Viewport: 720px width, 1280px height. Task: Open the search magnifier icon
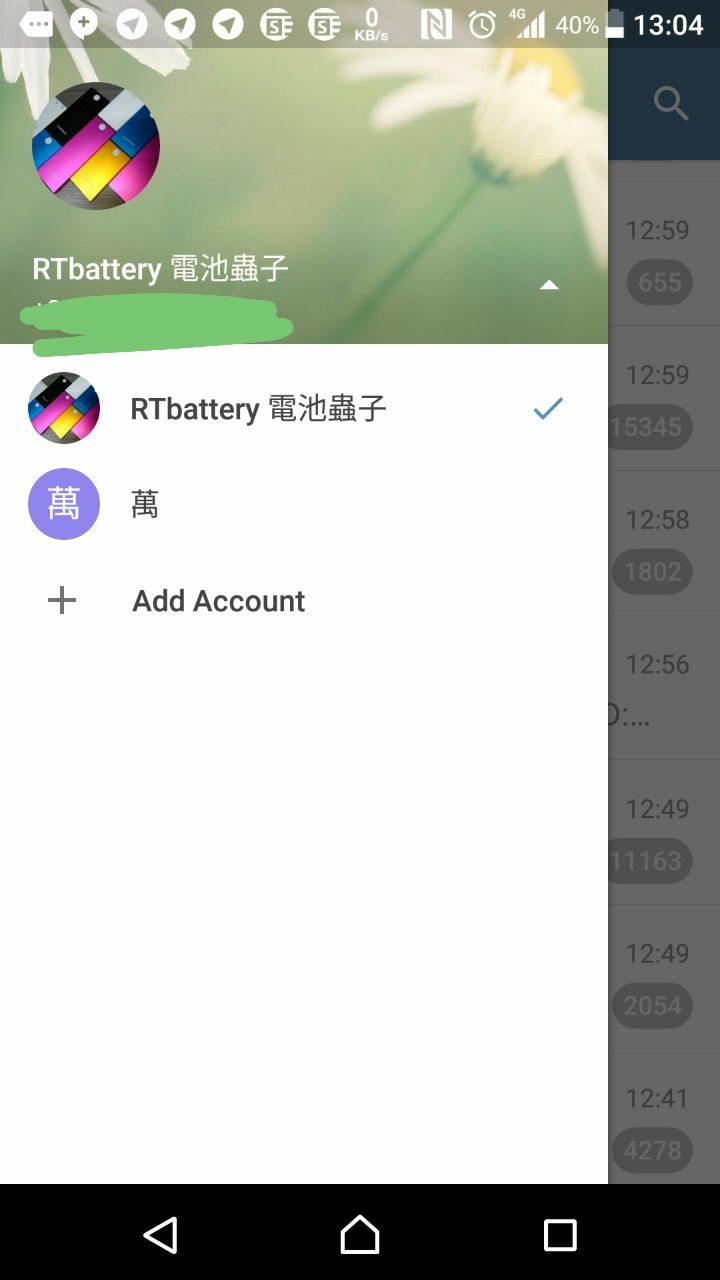click(x=670, y=103)
